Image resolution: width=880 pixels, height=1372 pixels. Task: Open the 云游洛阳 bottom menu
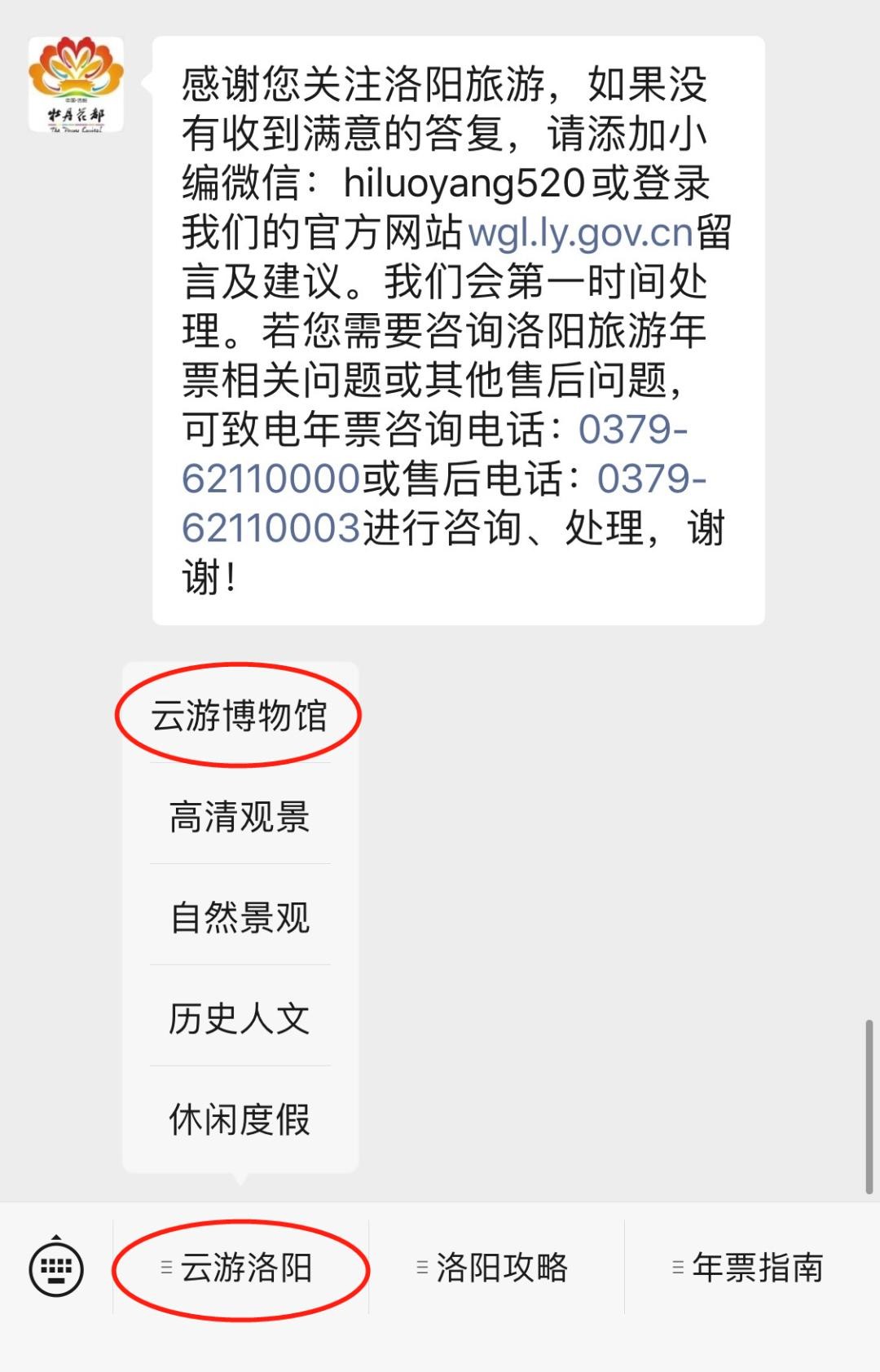(241, 1268)
